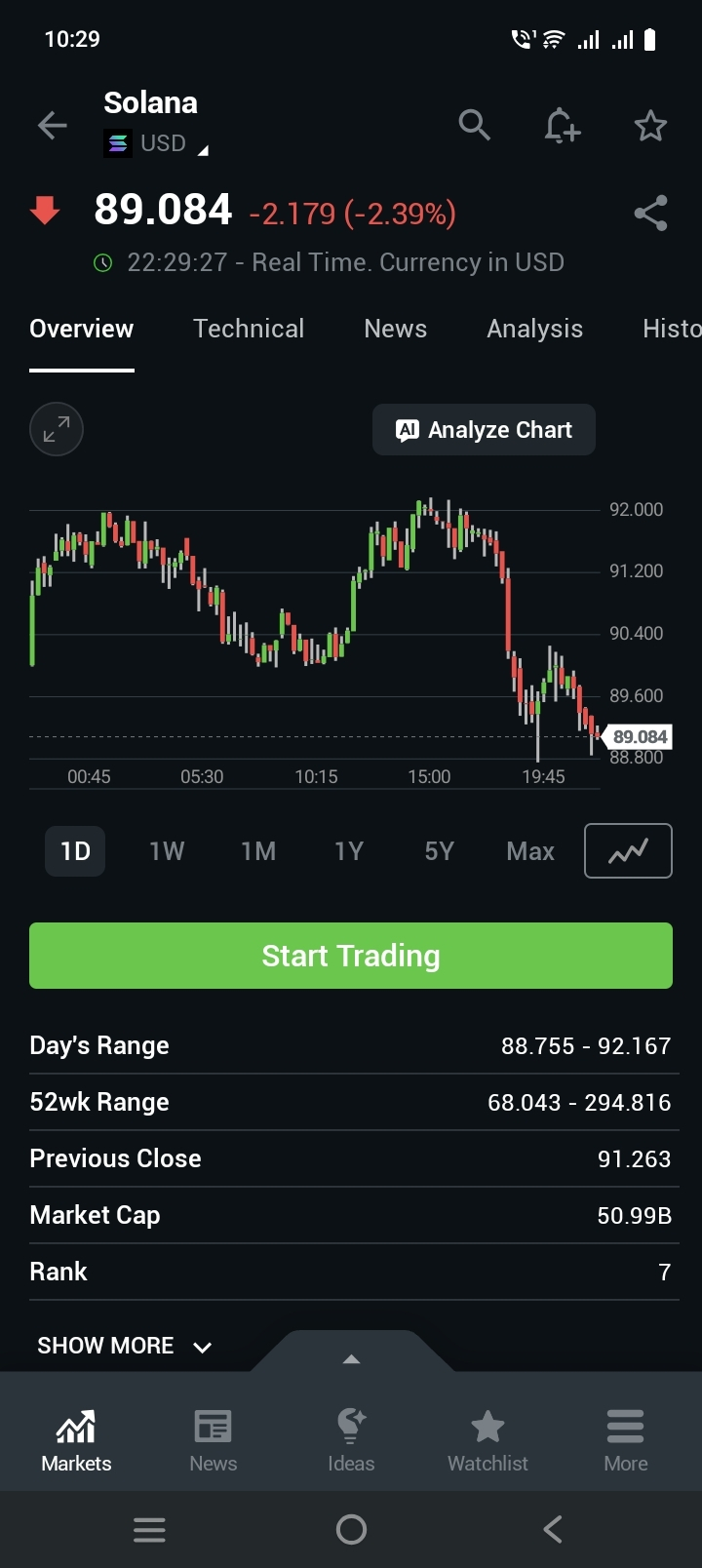This screenshot has width=702, height=1568.
Task: Show the Max chart range
Action: coord(530,851)
